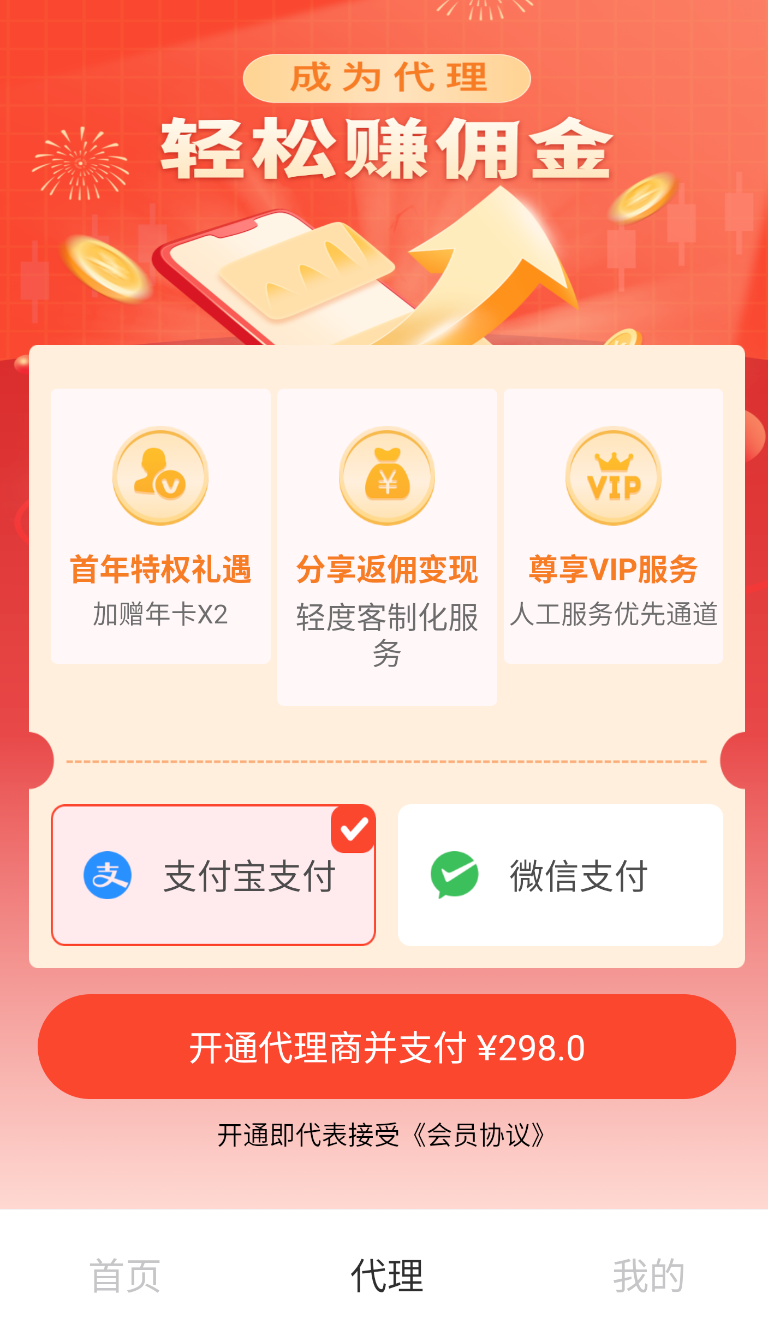Click the 成为代理 ribbon at the top
Screen dimensions: 768x1324
[385, 78]
